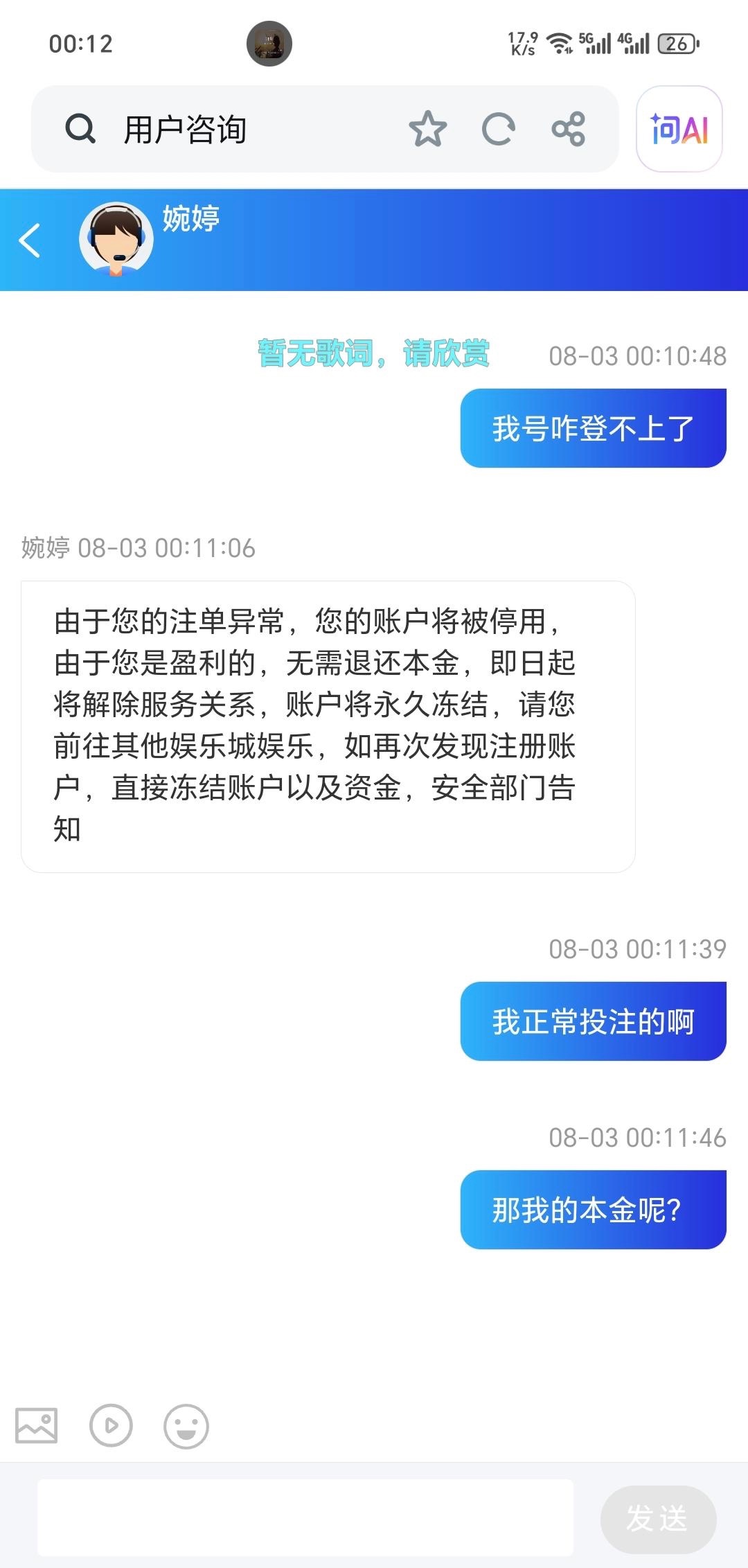The image size is (748, 1568).
Task: Focus the message input box
Action: coord(305,1517)
